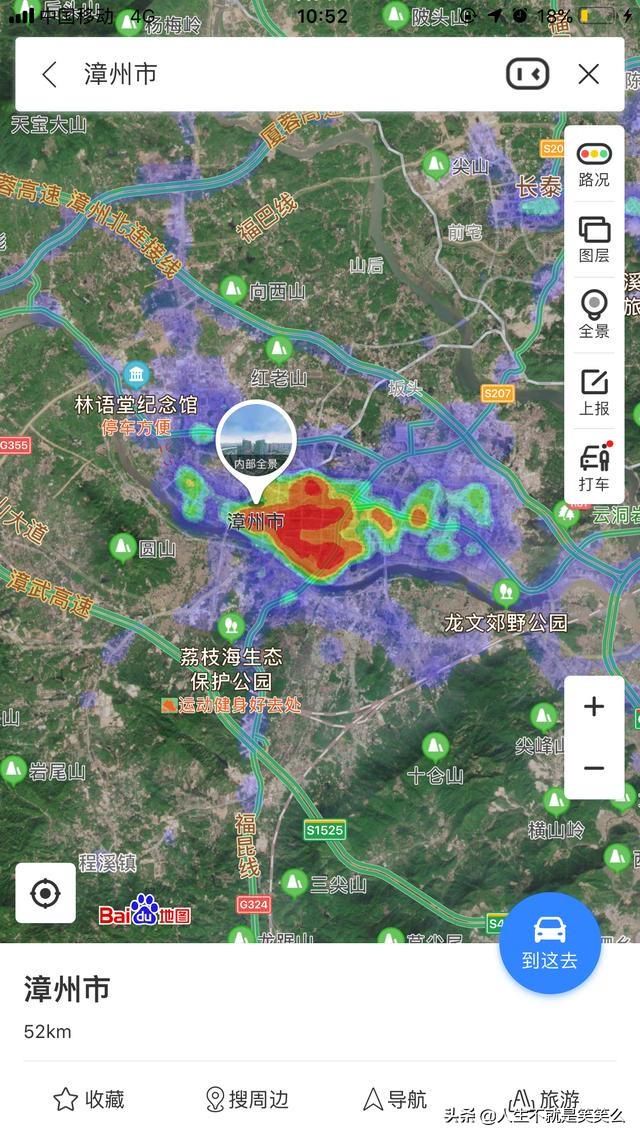The height and width of the screenshot is (1138, 640).
Task: Tap 到这去 to get directions
Action: [550, 943]
